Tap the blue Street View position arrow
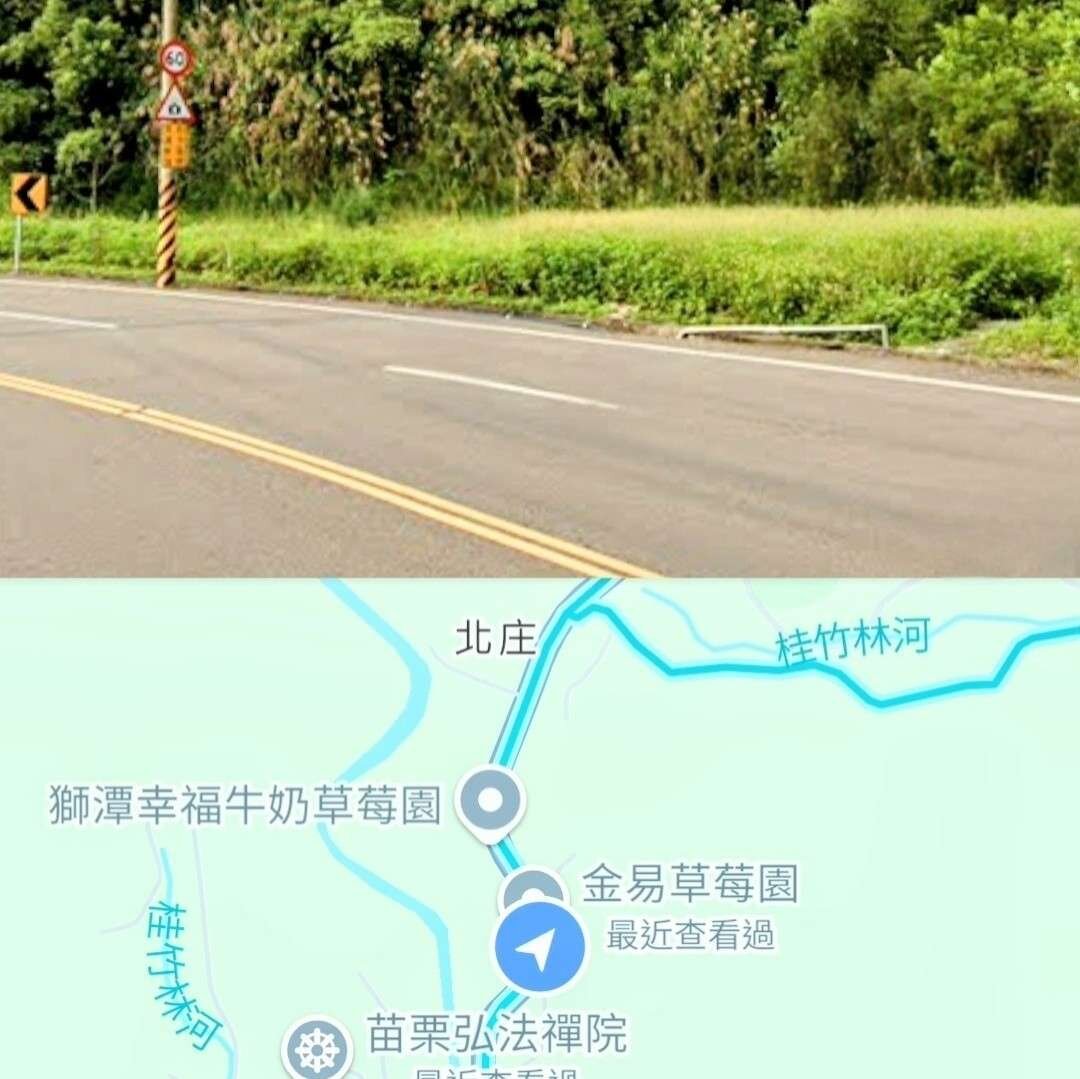This screenshot has width=1080, height=1079. pyautogui.click(x=539, y=948)
